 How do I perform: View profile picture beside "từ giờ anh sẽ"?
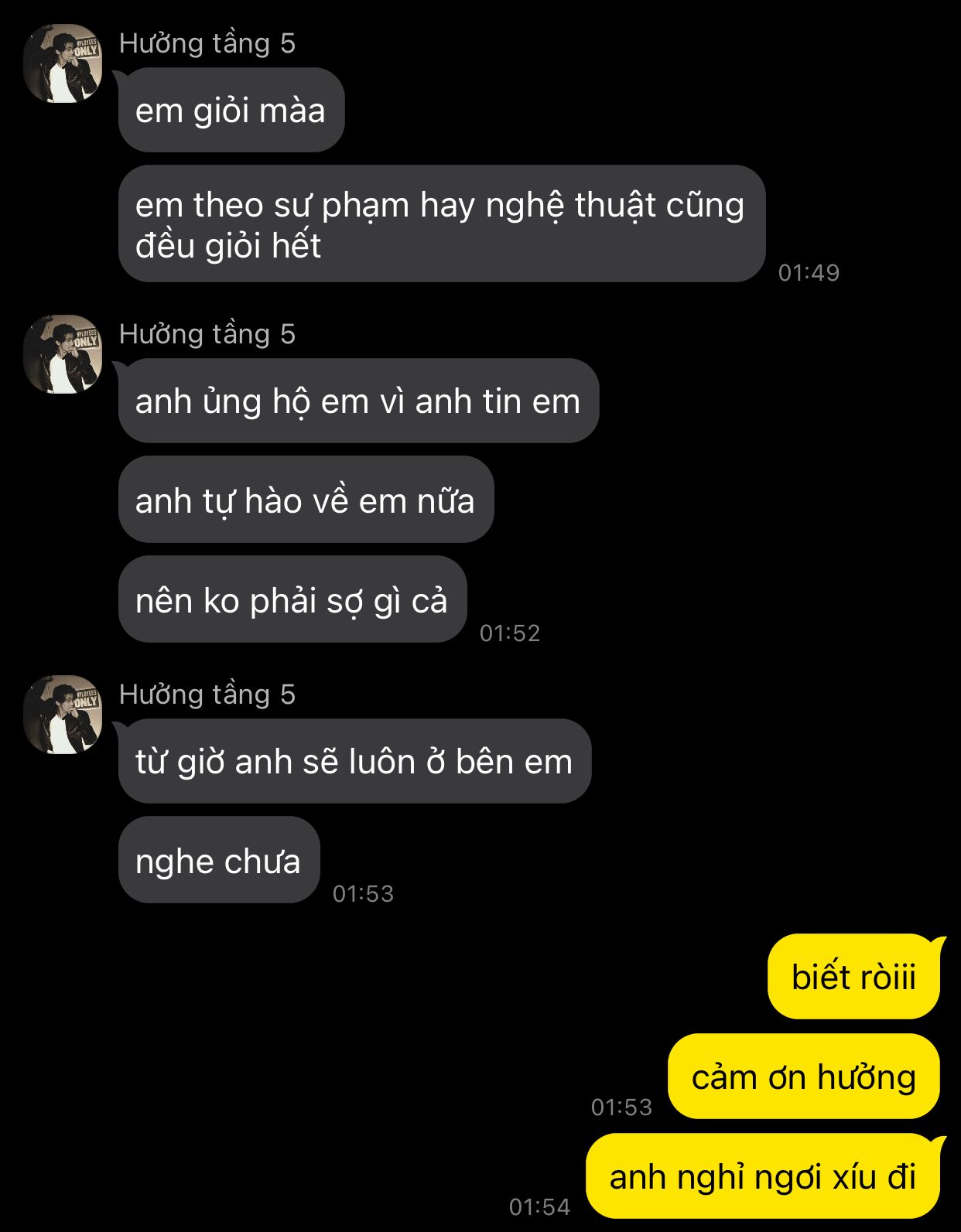pyautogui.click(x=63, y=715)
